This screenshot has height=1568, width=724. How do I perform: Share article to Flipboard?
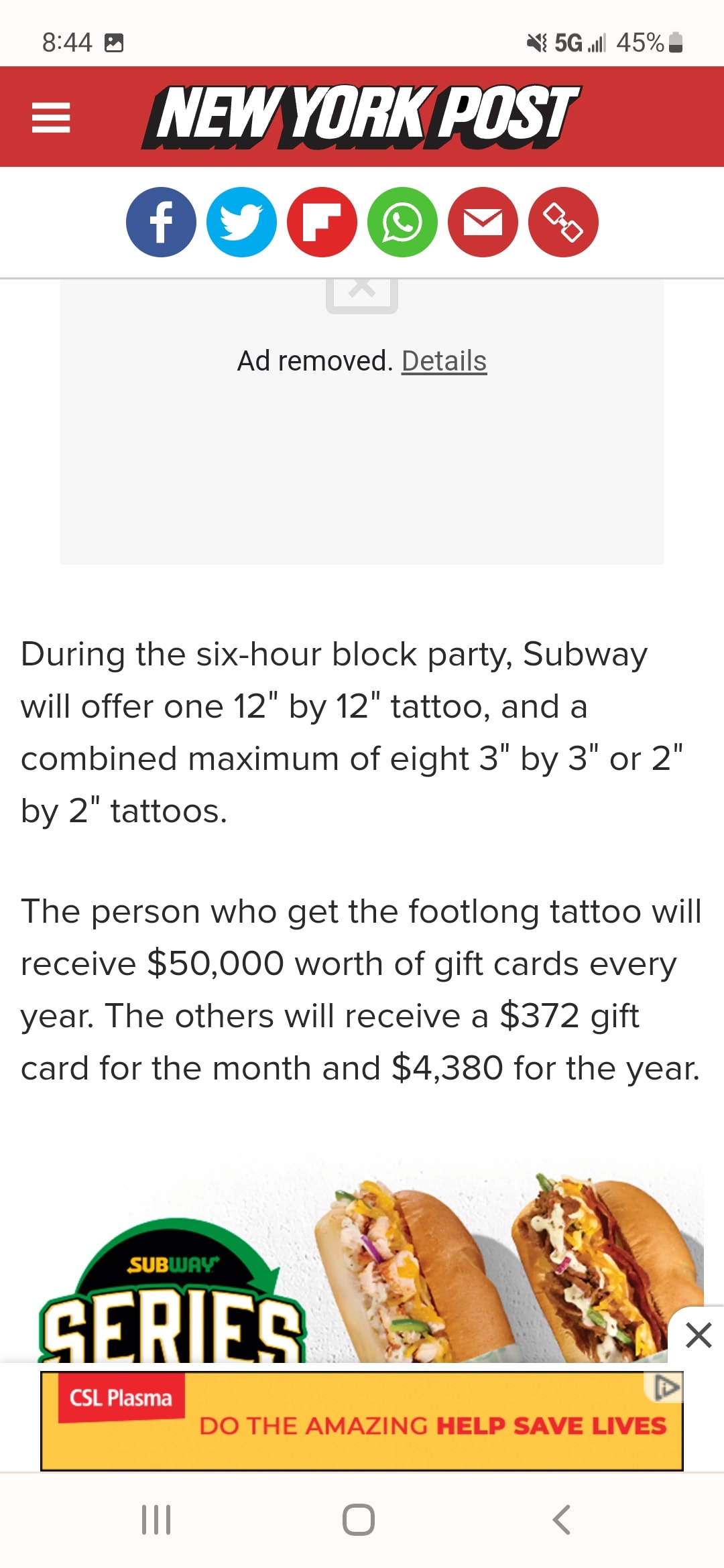[x=322, y=222]
